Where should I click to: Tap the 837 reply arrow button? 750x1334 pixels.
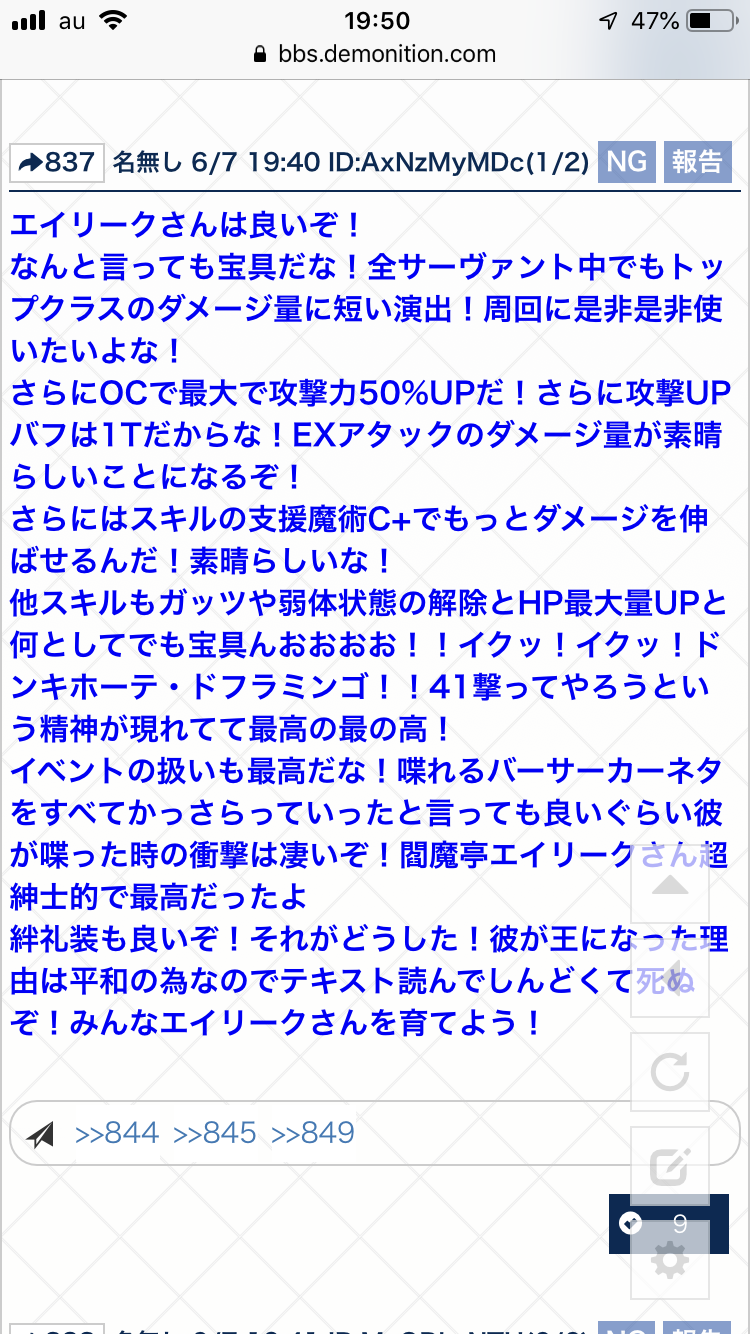[57, 162]
